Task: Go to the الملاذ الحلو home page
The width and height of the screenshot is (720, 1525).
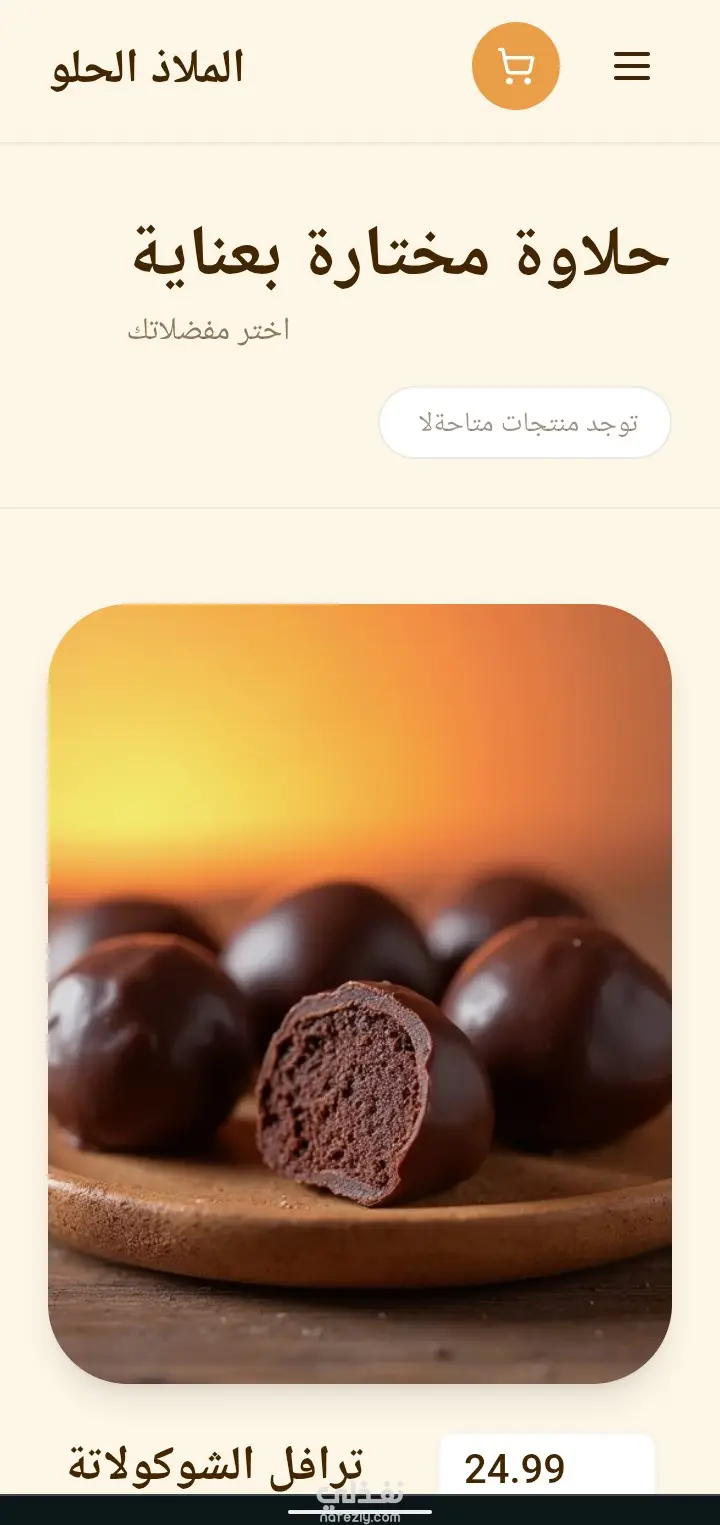Action: tap(147, 68)
